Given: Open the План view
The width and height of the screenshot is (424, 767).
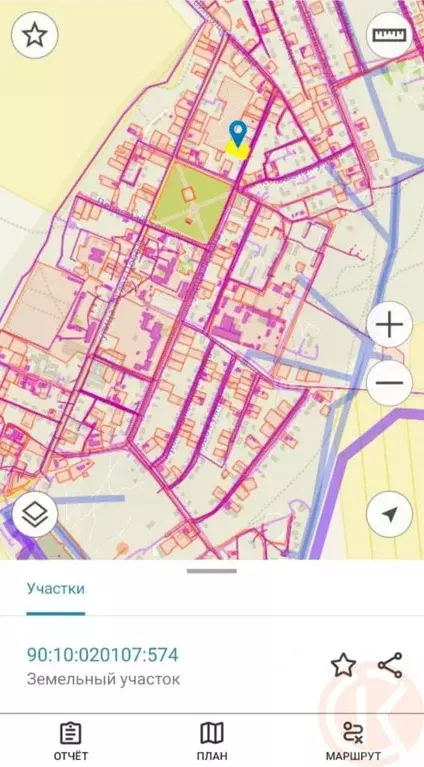Looking at the screenshot, I should pos(212,741).
